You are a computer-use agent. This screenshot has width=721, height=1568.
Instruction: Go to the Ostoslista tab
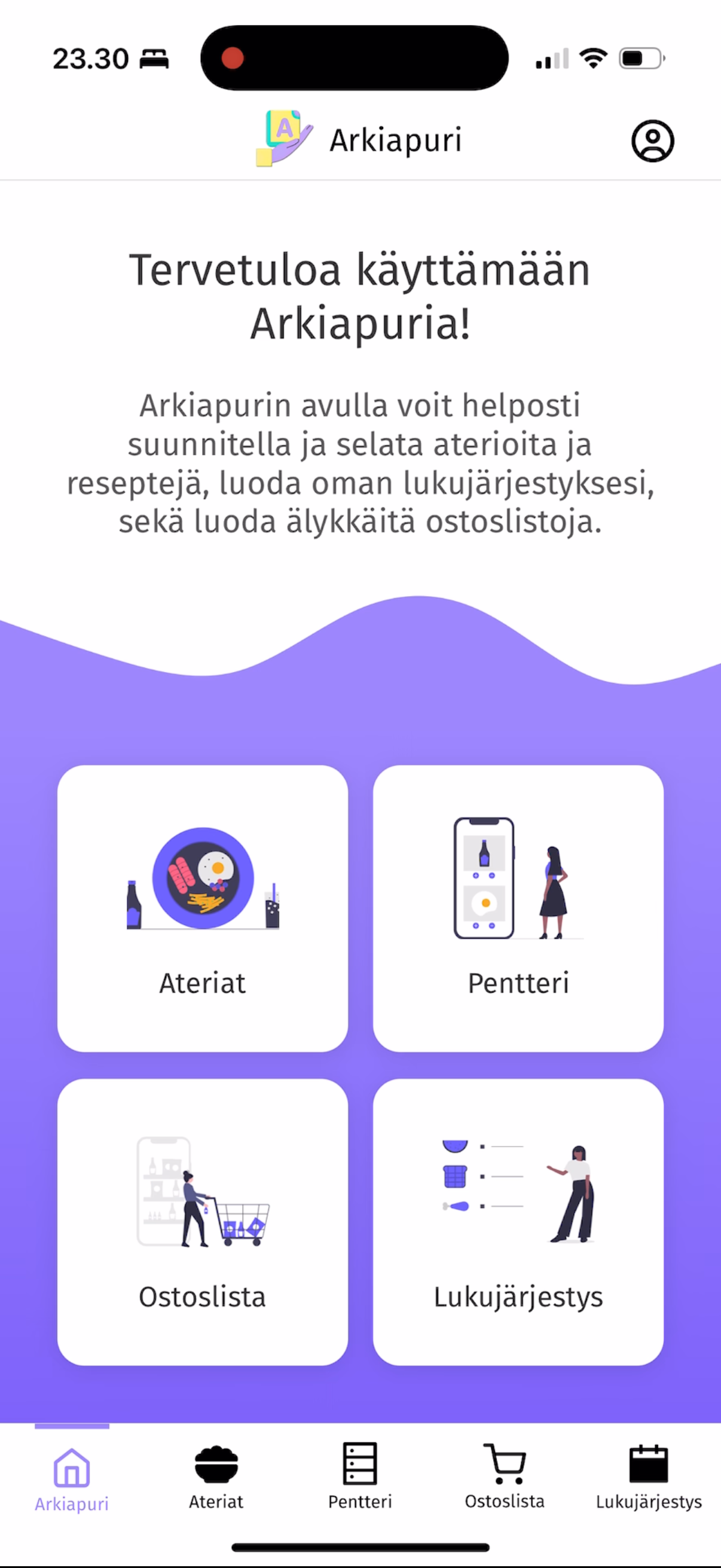coord(505,1478)
